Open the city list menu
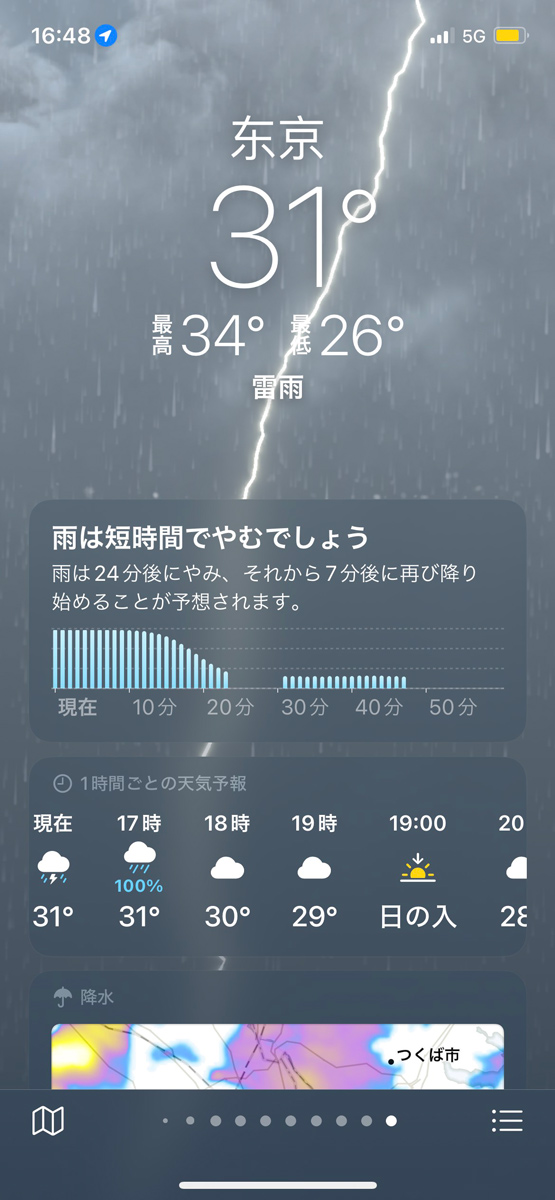 click(507, 1121)
